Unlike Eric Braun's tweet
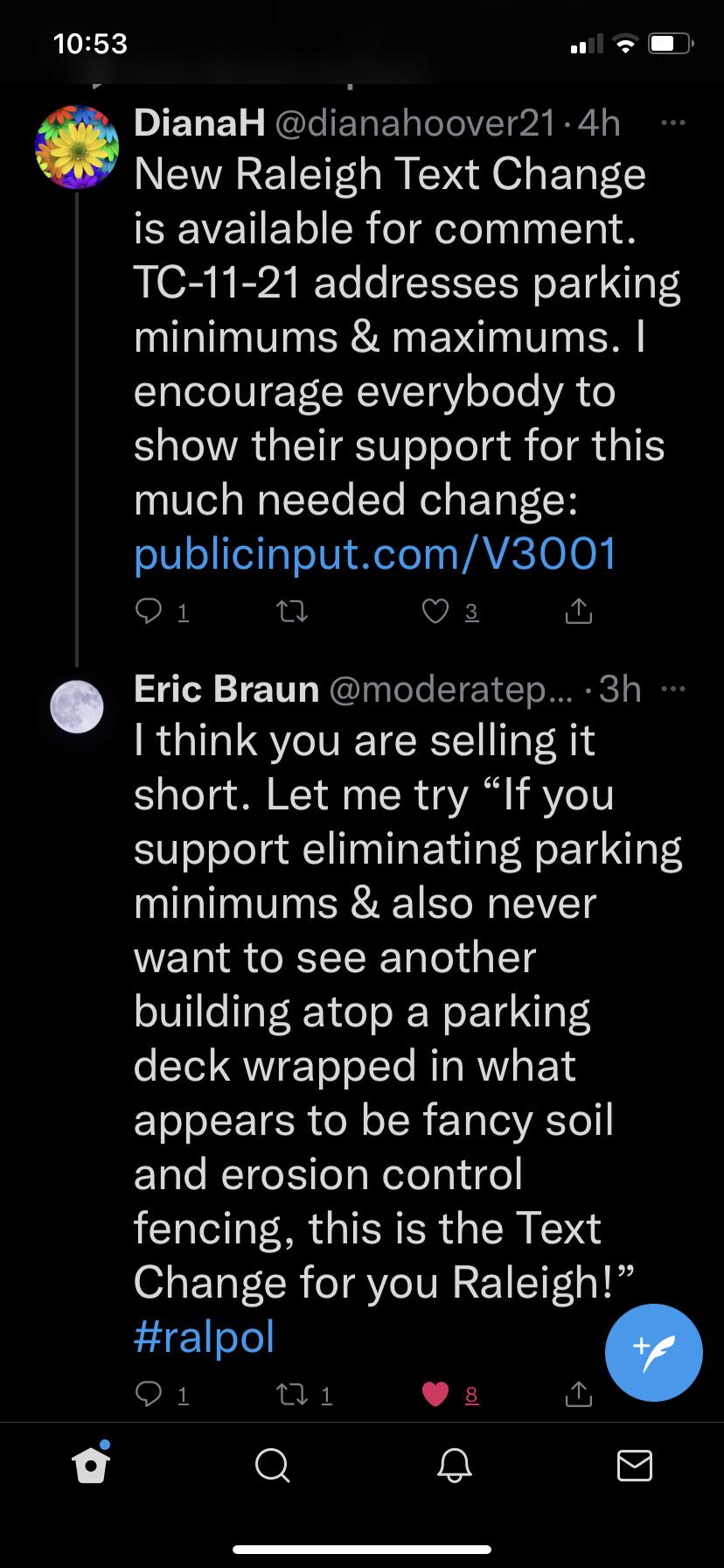This screenshot has height=1568, width=724. coord(435,1394)
